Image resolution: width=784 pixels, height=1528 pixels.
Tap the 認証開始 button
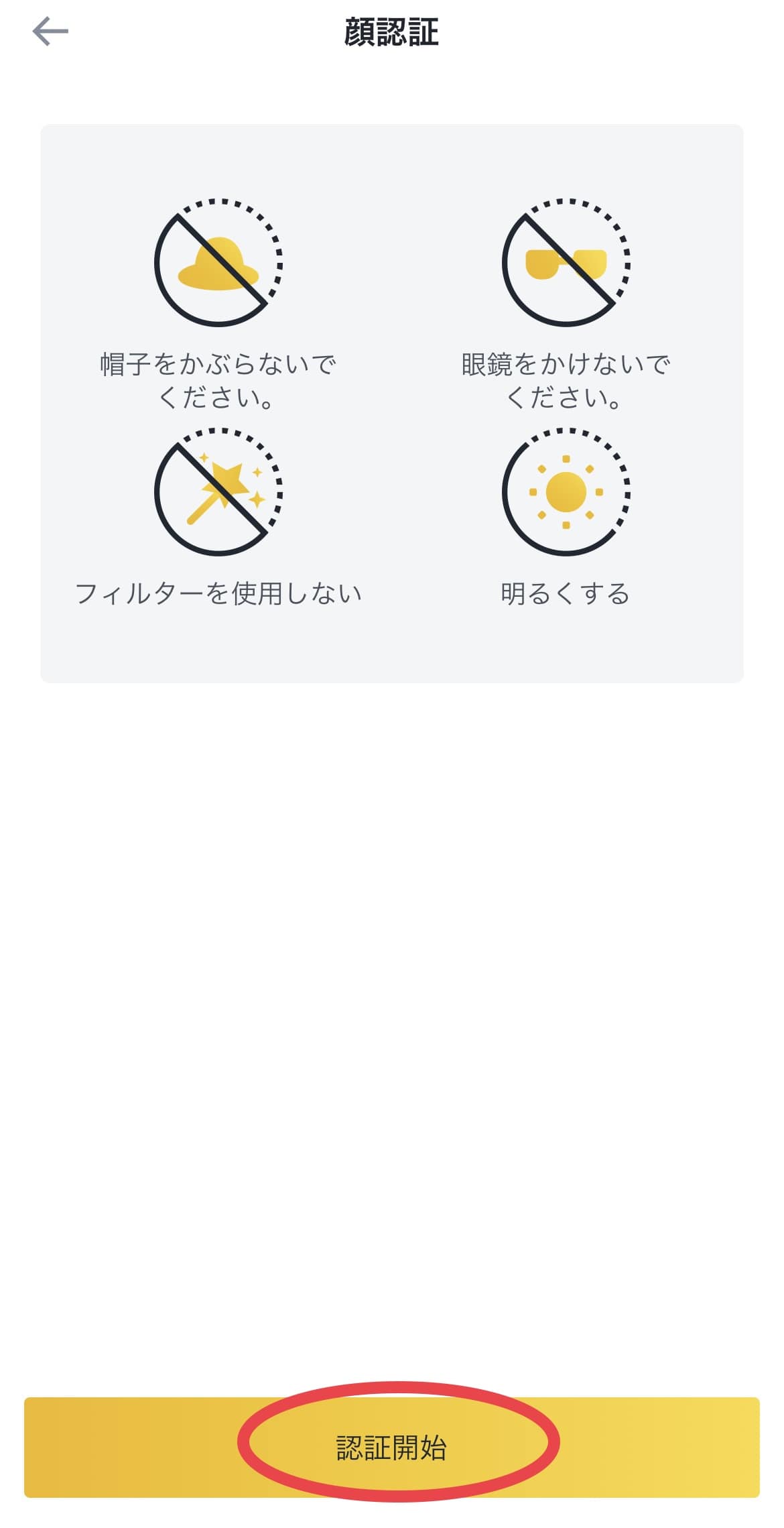[x=392, y=1448]
